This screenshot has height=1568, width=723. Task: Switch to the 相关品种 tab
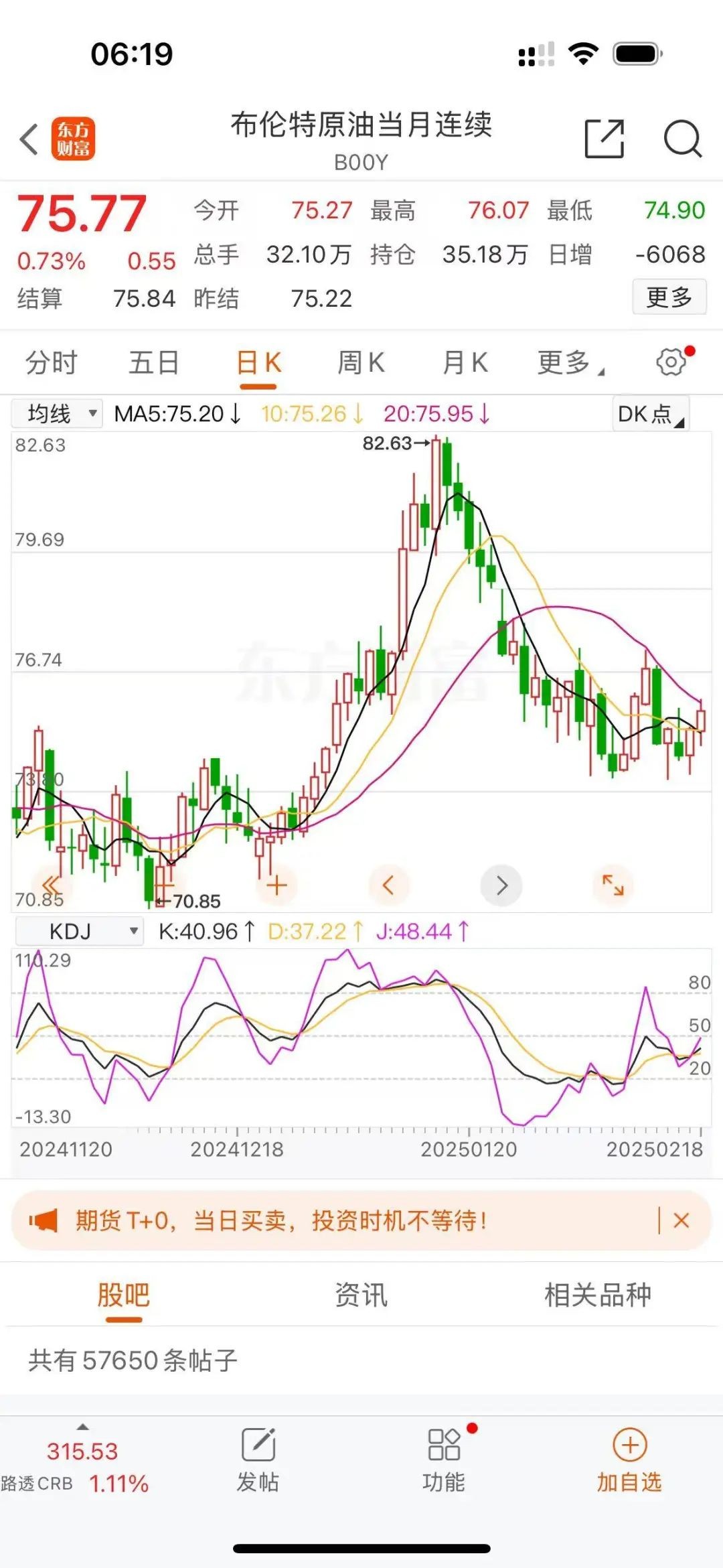click(x=597, y=1294)
